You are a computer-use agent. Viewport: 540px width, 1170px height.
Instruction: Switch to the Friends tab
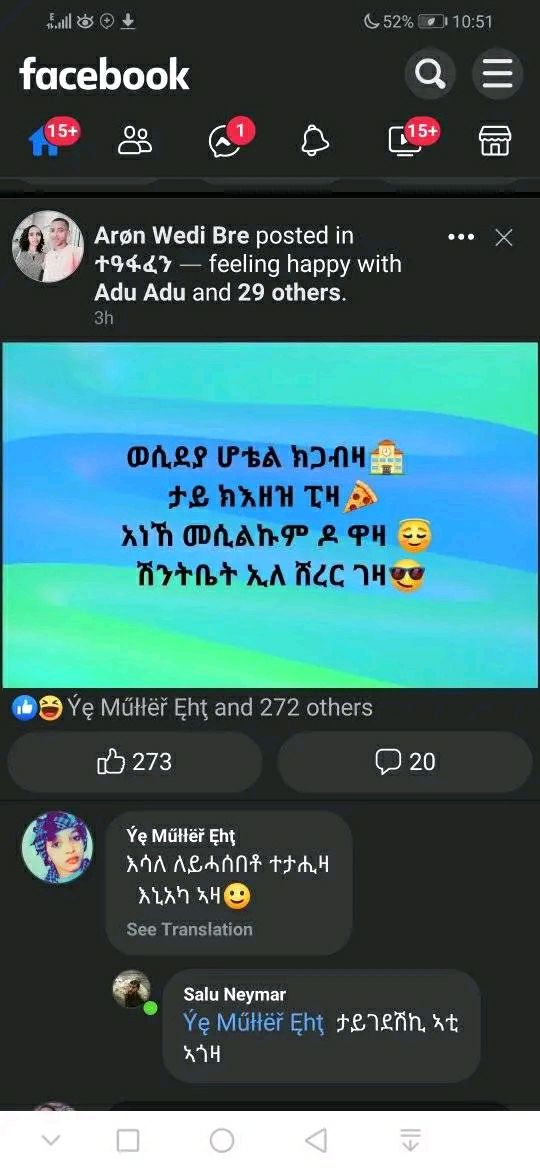(135, 140)
